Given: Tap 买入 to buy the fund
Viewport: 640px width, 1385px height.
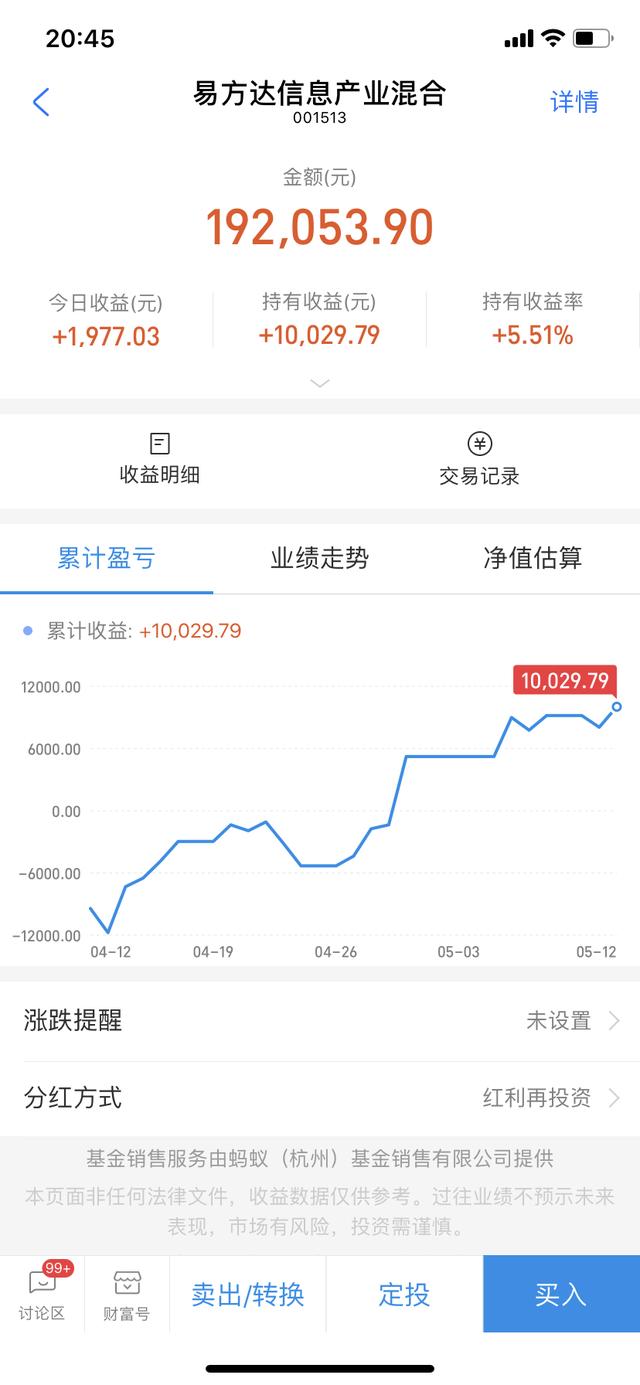Looking at the screenshot, I should pos(561,1294).
